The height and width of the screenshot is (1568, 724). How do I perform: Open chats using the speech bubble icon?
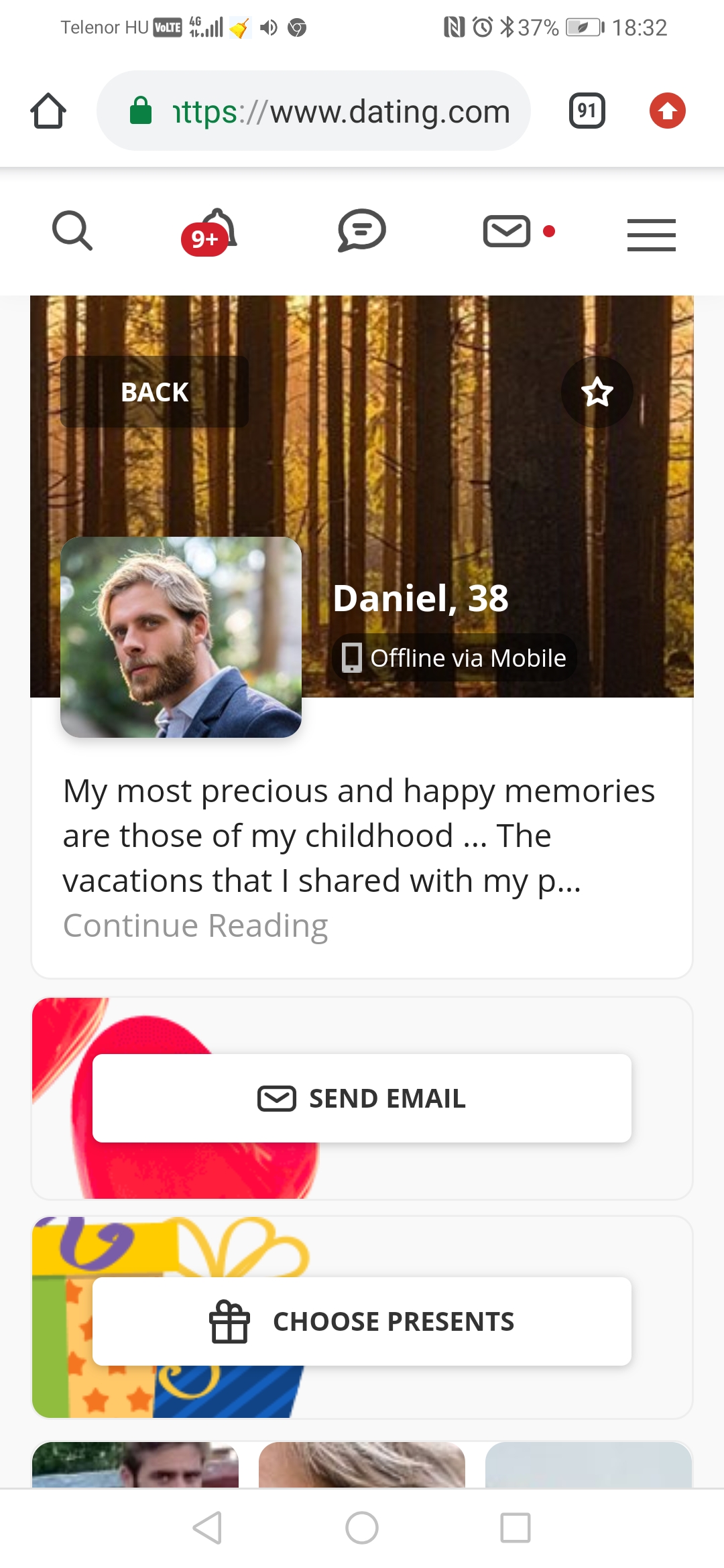[361, 231]
